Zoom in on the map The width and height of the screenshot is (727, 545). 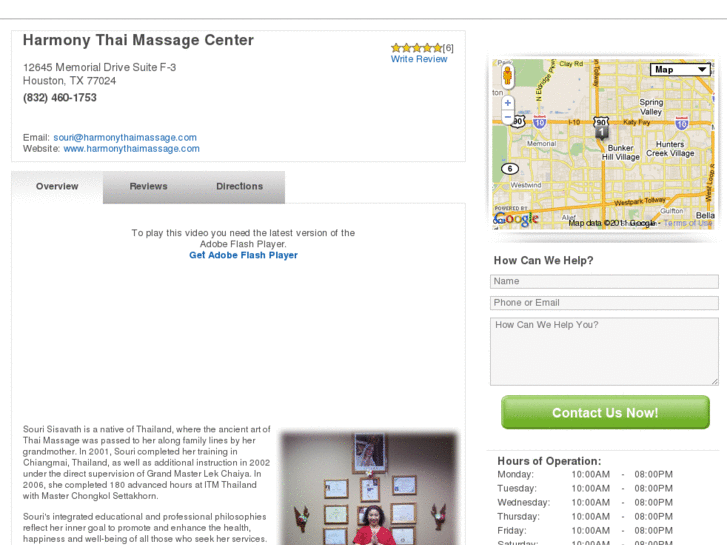508,103
